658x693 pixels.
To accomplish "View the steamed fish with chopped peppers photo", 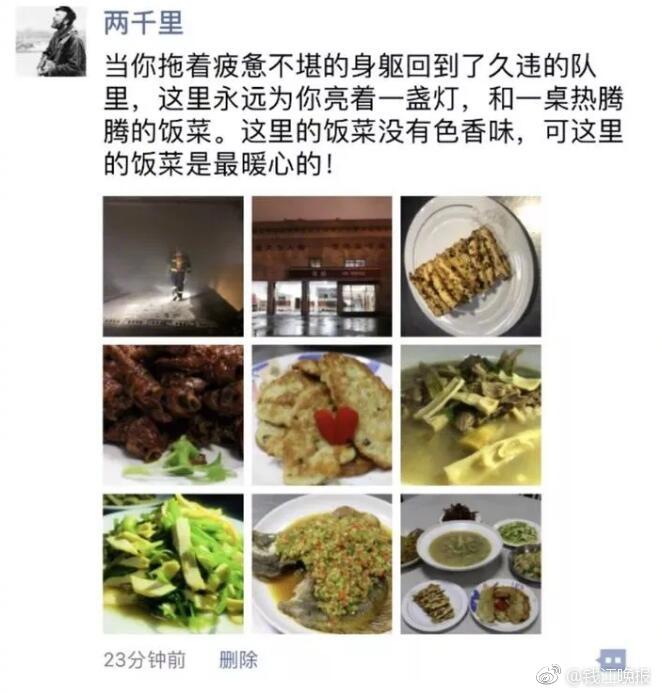I will [x=321, y=563].
